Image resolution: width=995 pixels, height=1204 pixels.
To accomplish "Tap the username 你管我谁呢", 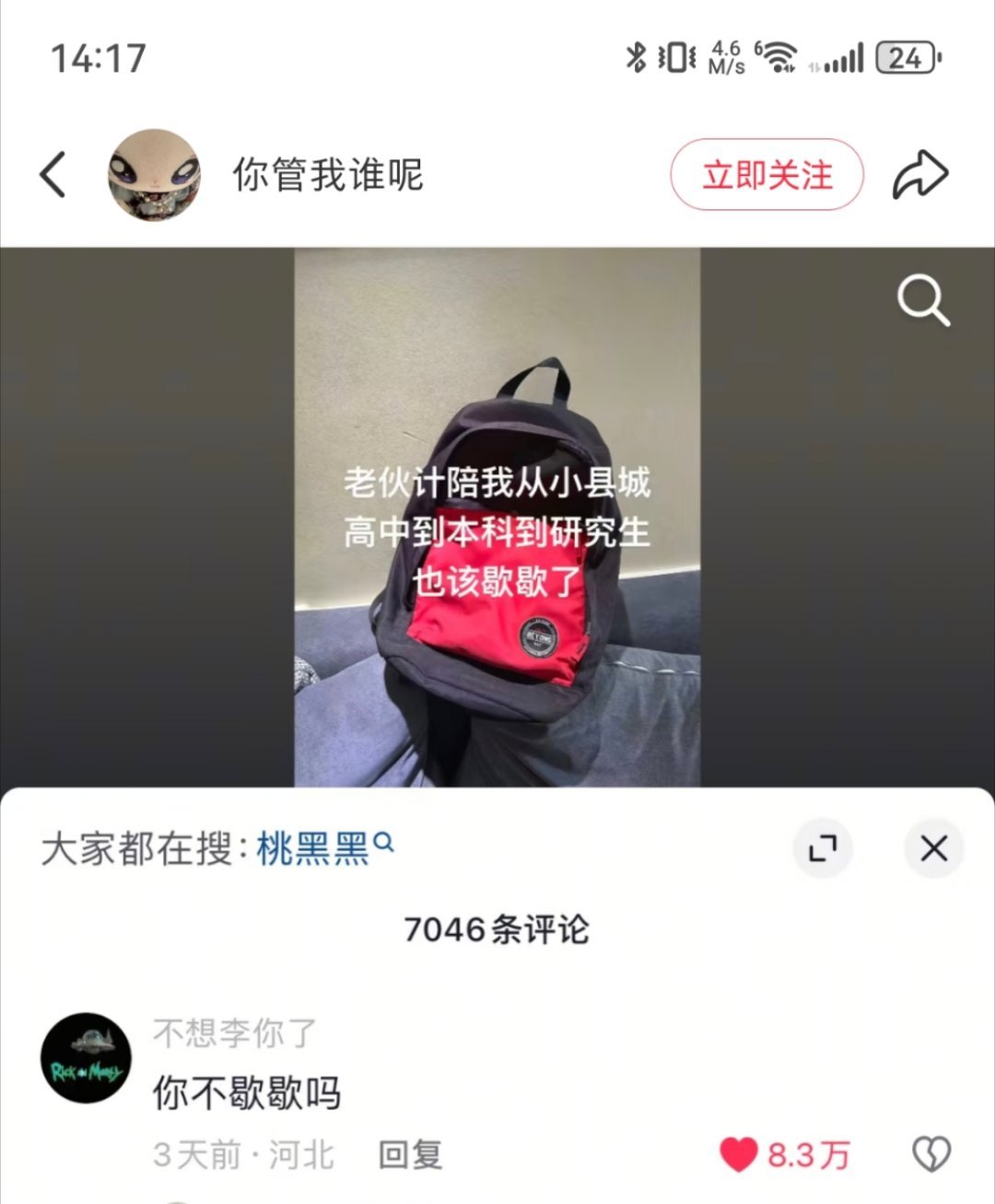I will pos(327,177).
